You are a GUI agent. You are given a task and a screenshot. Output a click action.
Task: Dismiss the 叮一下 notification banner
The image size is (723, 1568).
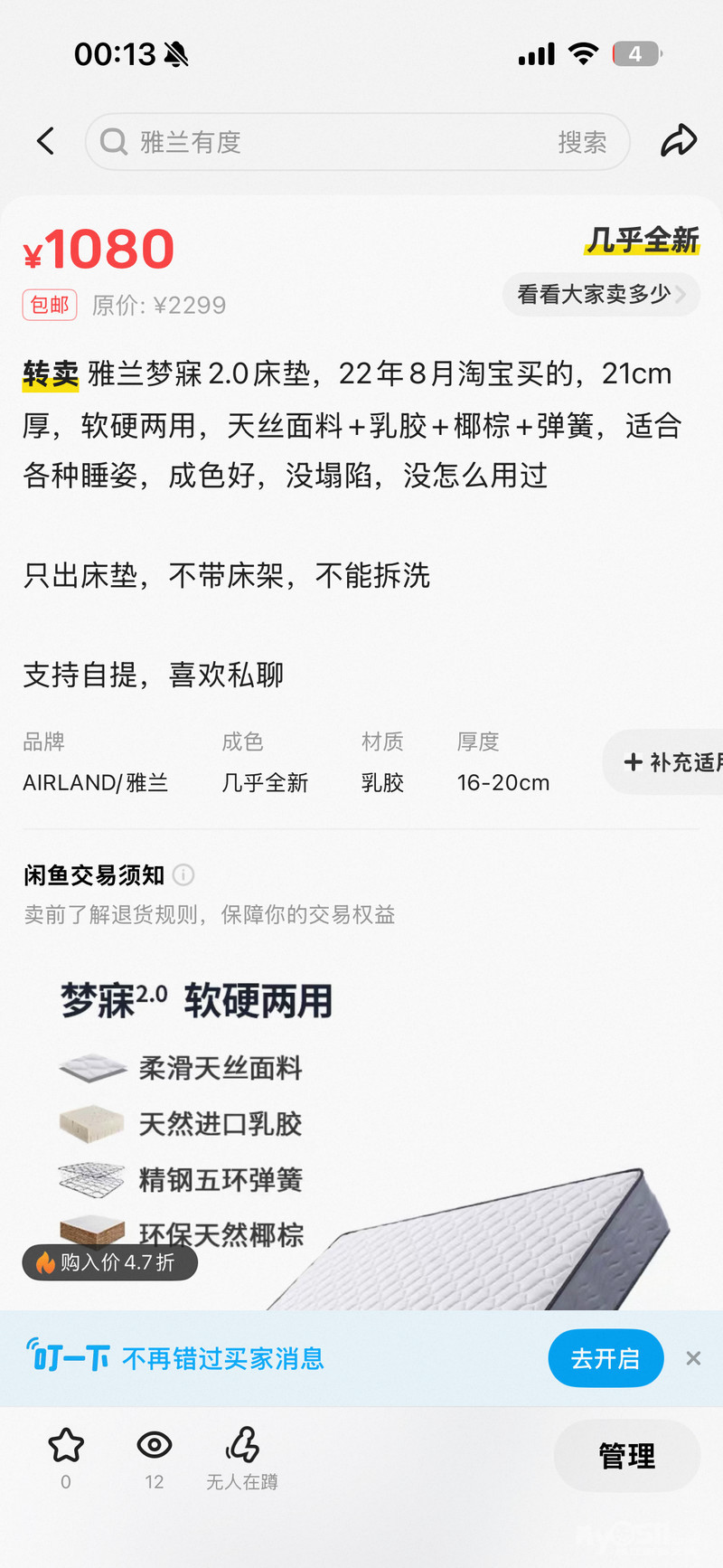click(x=693, y=1358)
